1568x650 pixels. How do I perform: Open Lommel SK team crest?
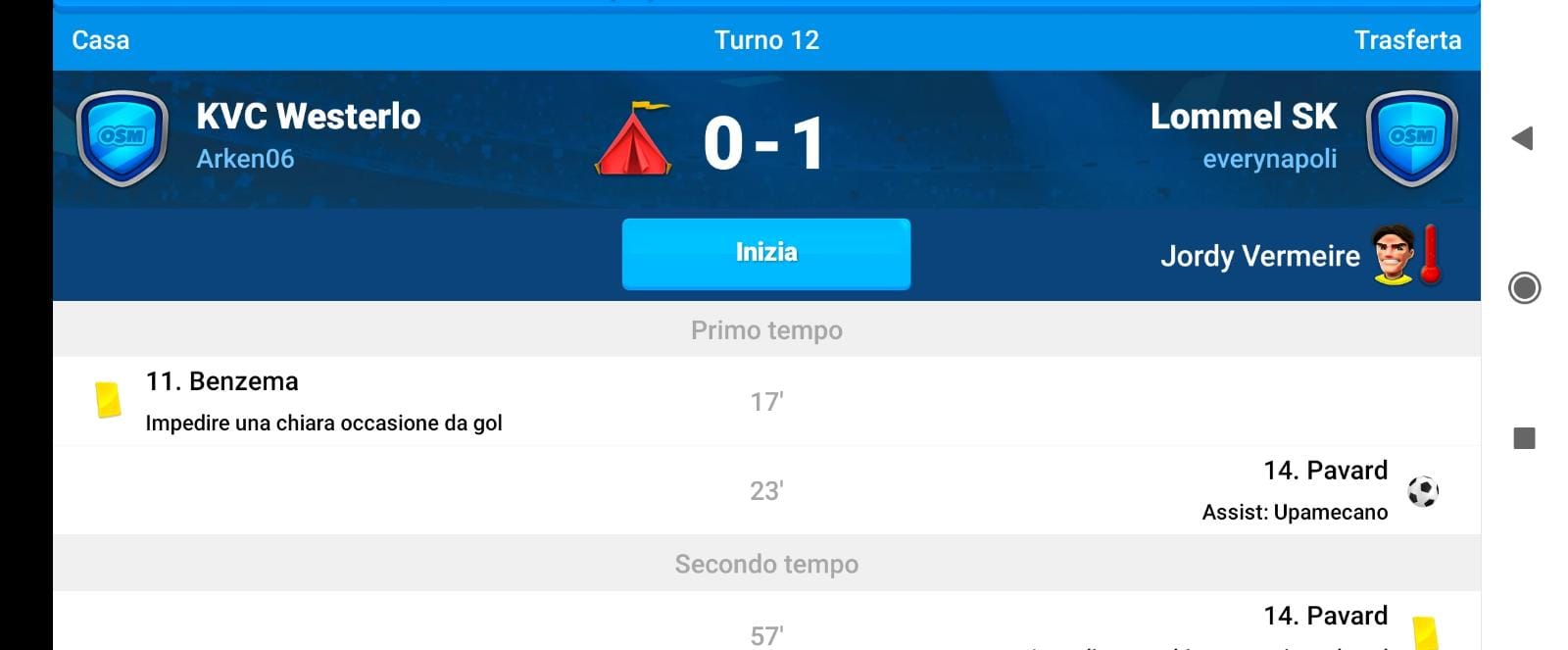1411,138
